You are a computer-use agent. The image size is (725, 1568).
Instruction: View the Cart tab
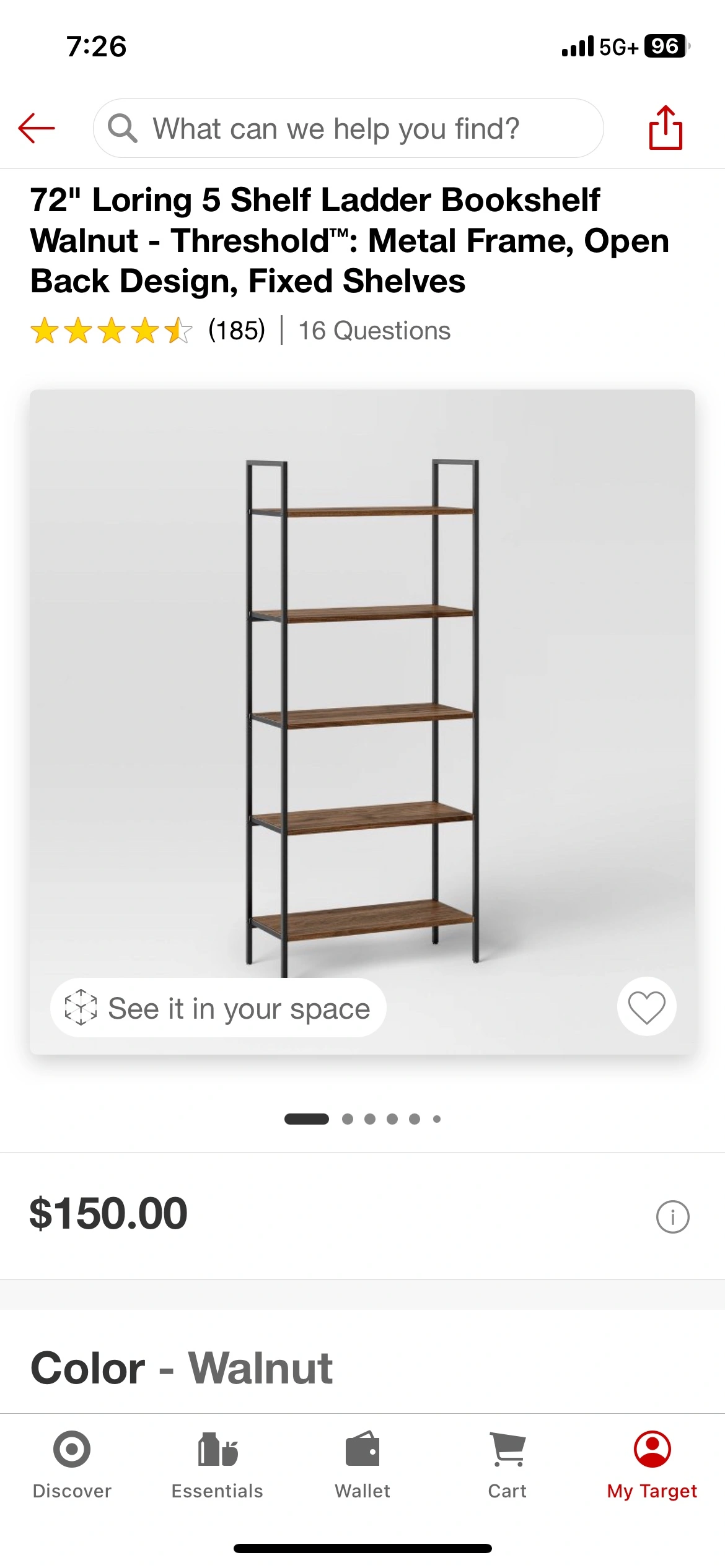[x=507, y=1465]
